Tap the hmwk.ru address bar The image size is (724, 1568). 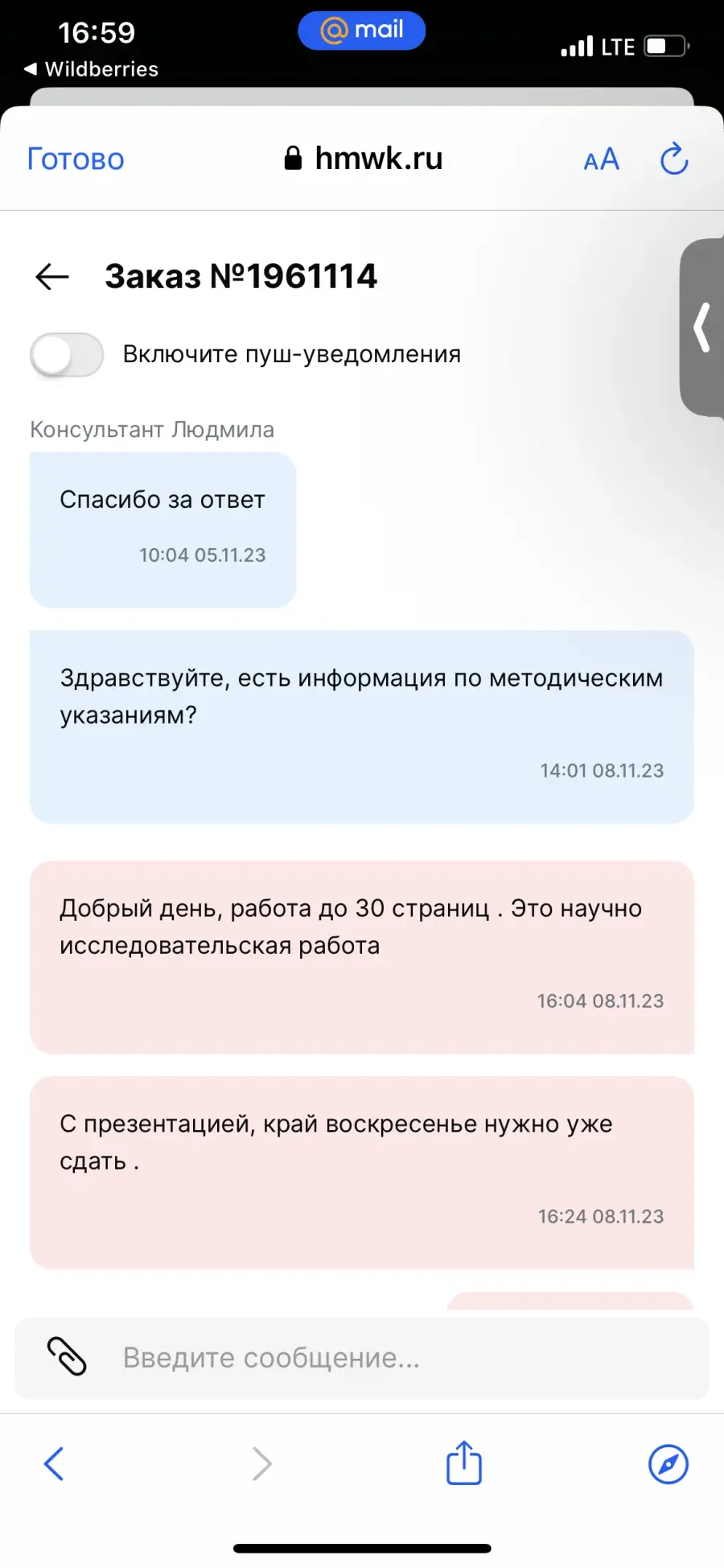364,159
